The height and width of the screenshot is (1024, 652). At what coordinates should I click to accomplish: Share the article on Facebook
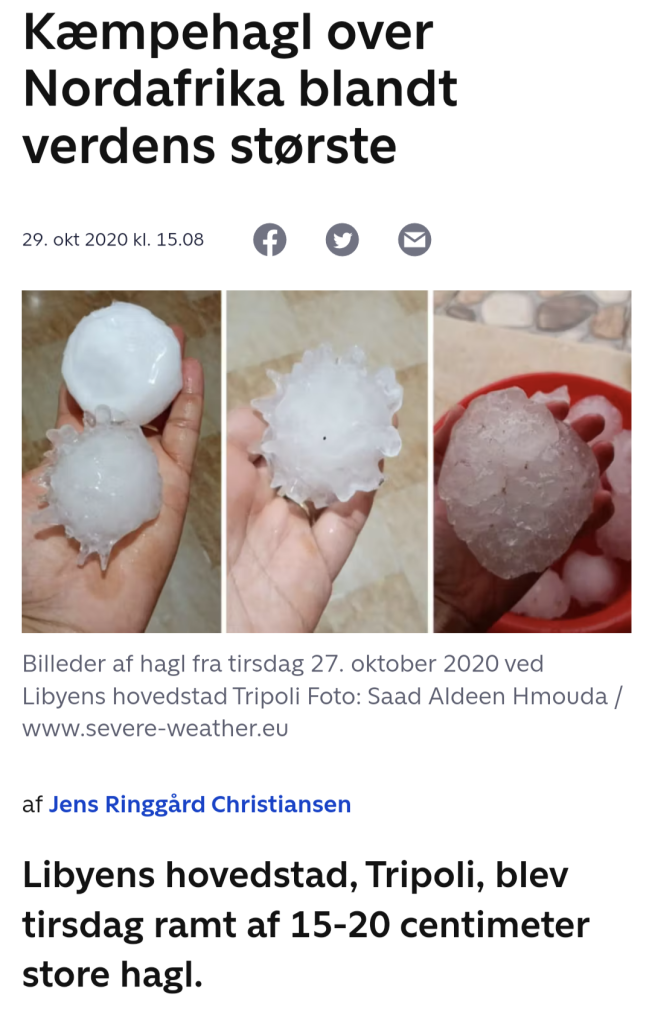[270, 240]
